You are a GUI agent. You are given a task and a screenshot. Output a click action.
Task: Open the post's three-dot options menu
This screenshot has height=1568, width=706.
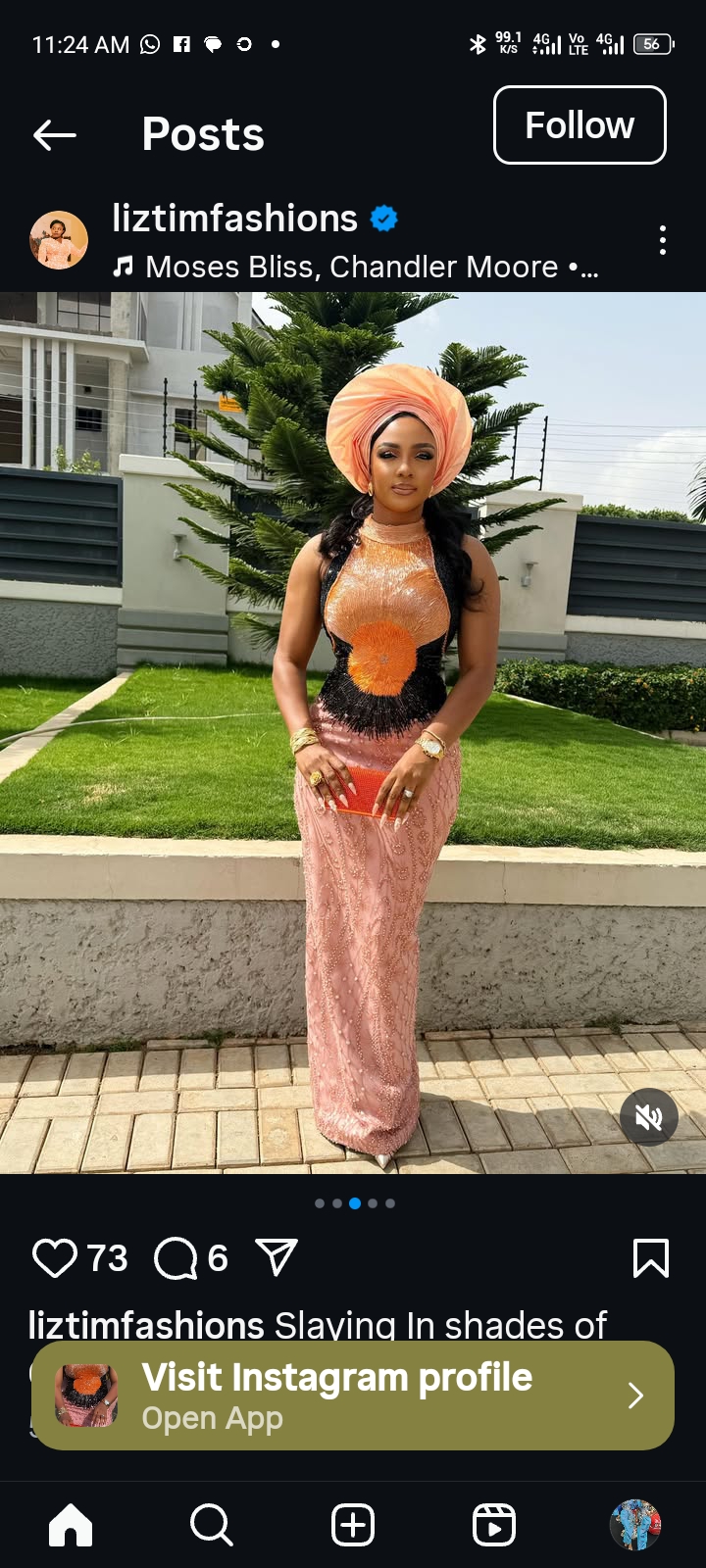click(663, 240)
